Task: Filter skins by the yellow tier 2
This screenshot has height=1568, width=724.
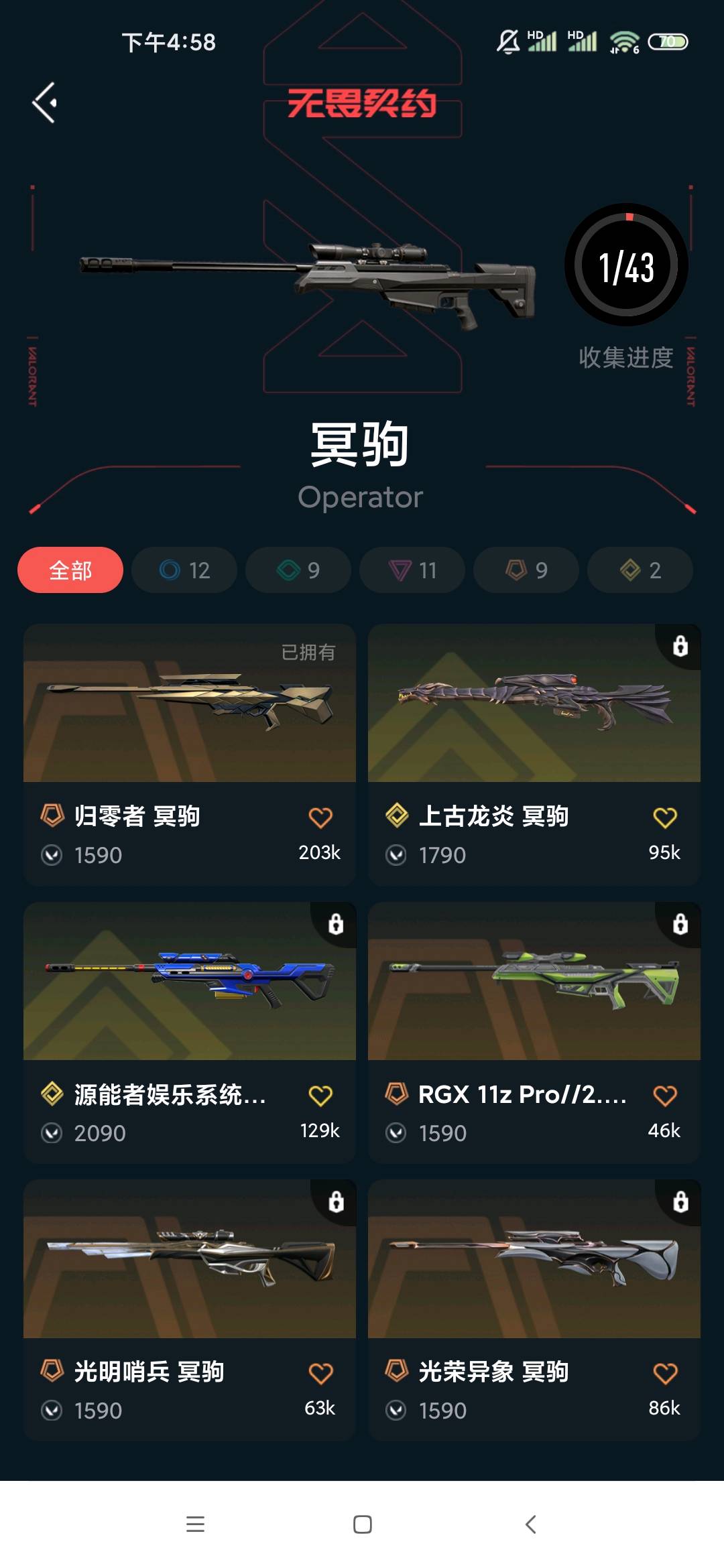Action: [x=640, y=570]
